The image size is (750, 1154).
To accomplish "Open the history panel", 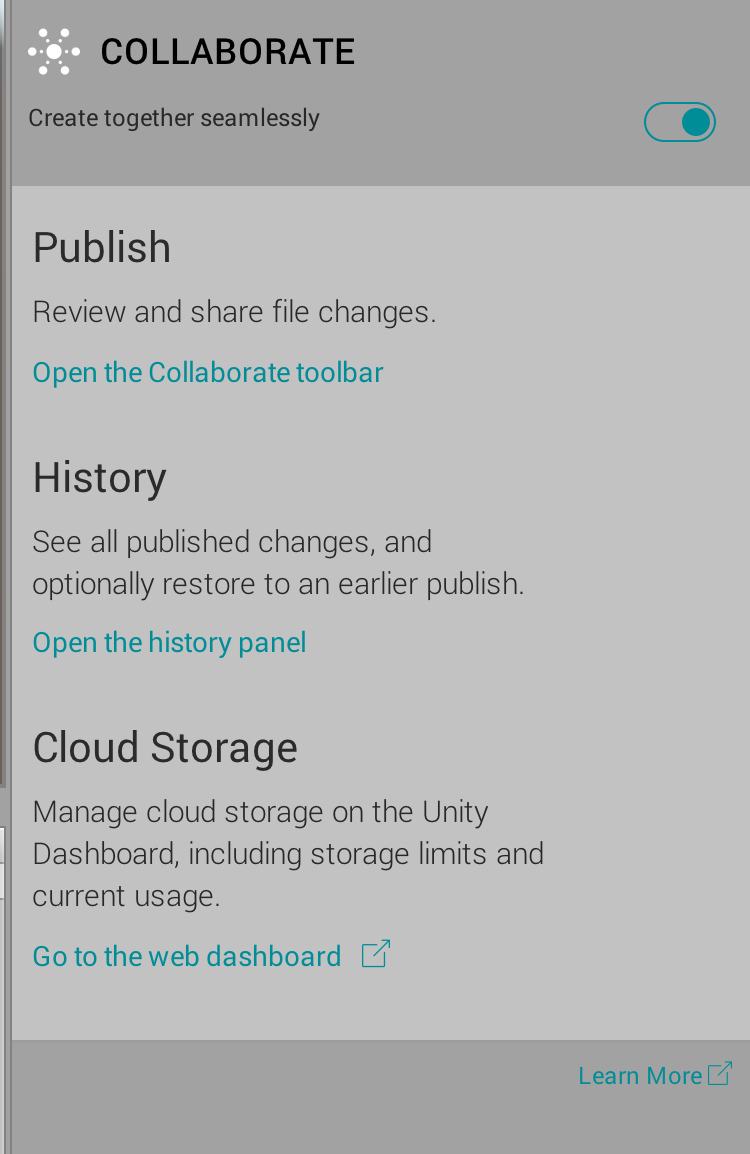I will click(x=169, y=642).
